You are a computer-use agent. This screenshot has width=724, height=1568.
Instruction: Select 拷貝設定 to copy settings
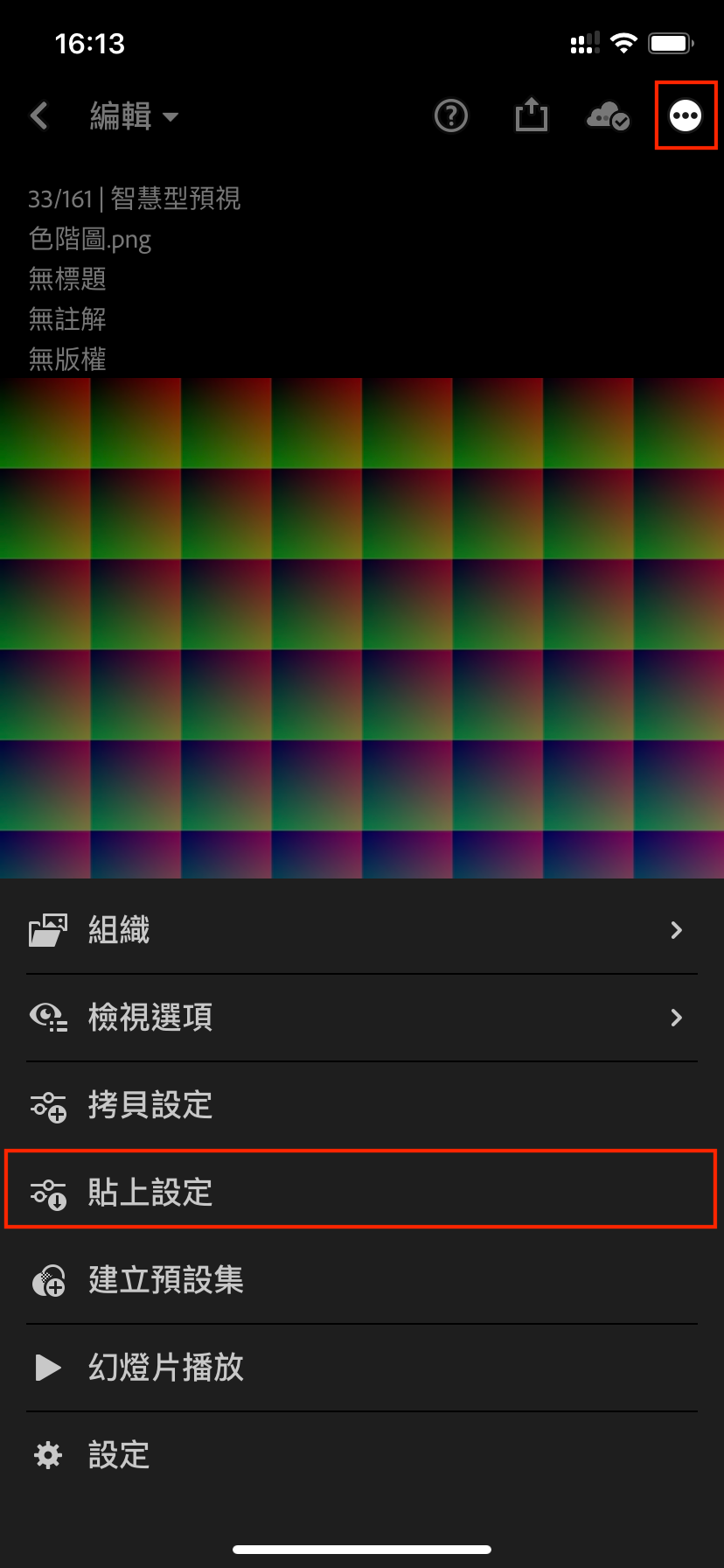362,1105
